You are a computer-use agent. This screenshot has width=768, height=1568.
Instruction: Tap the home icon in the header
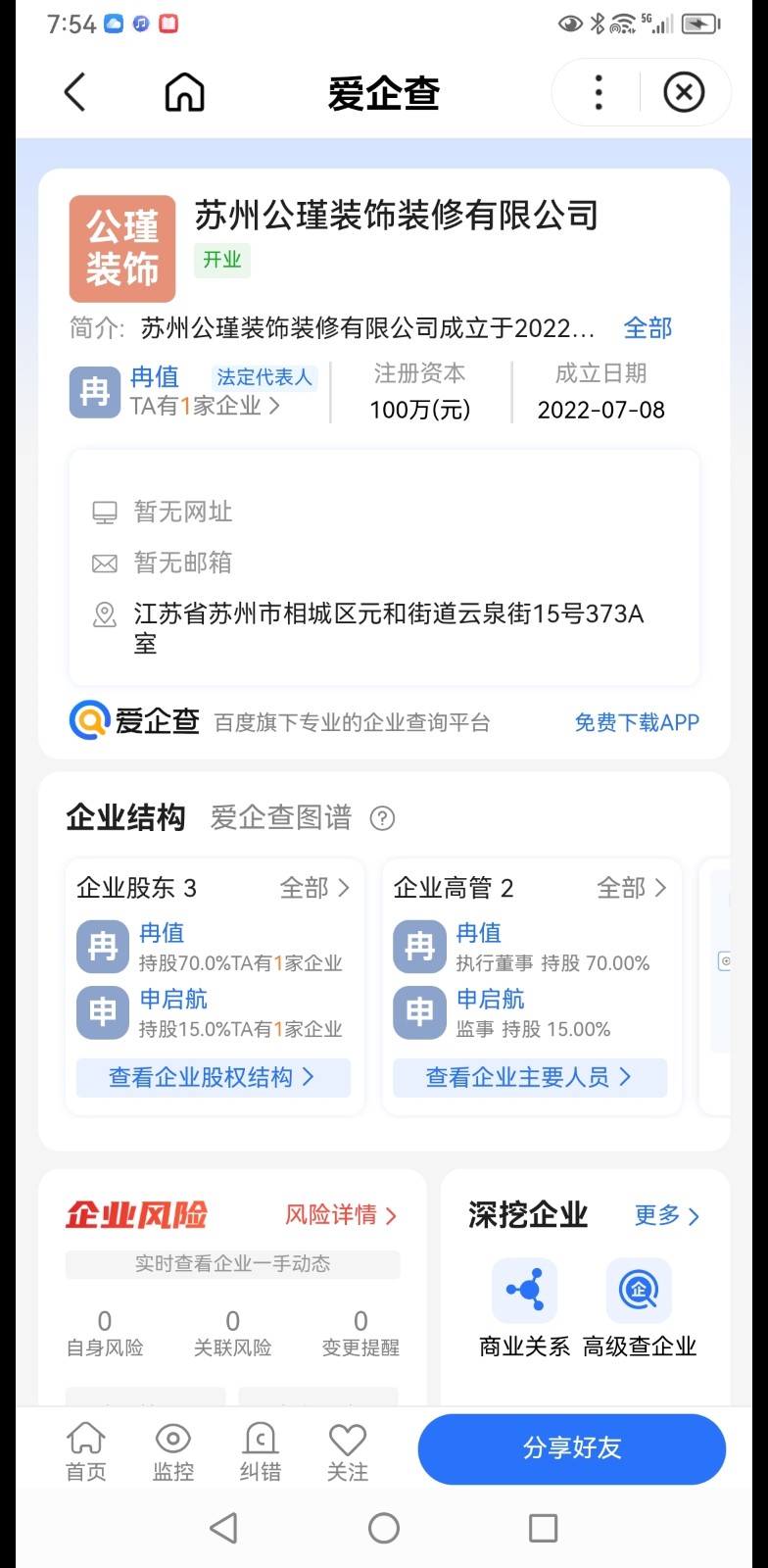click(x=184, y=93)
